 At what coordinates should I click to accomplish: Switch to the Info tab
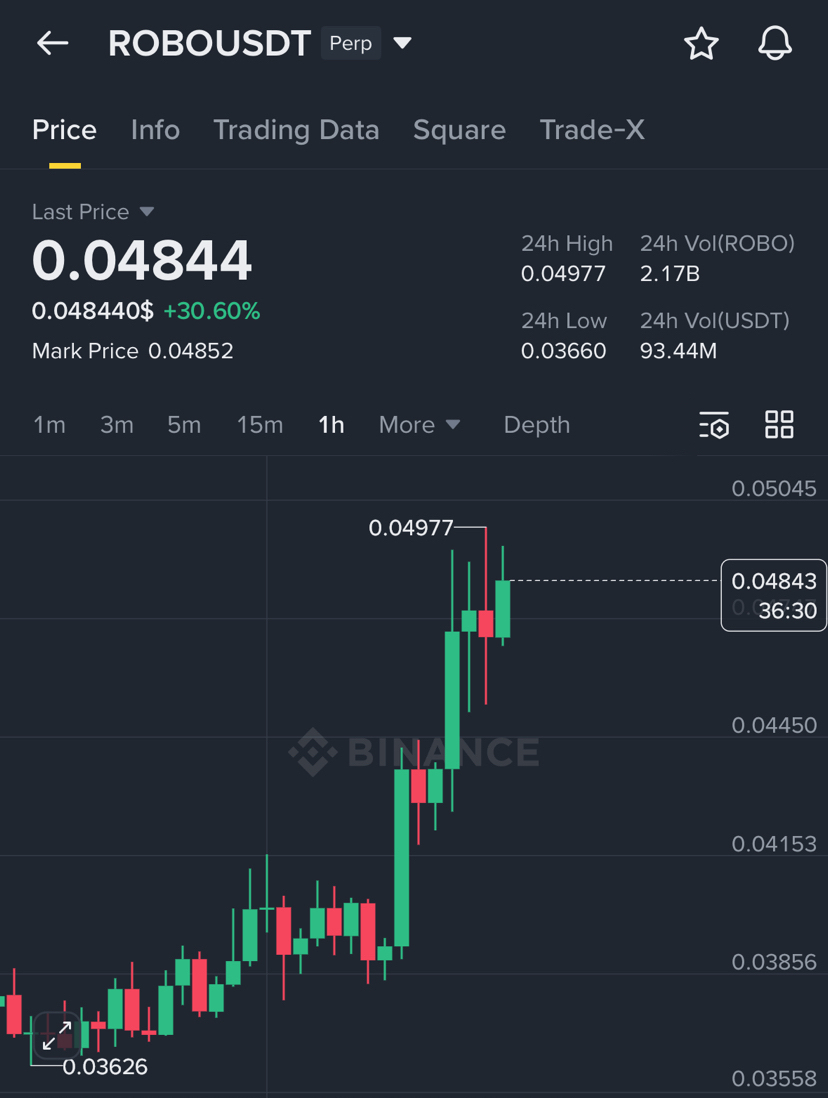click(x=155, y=130)
